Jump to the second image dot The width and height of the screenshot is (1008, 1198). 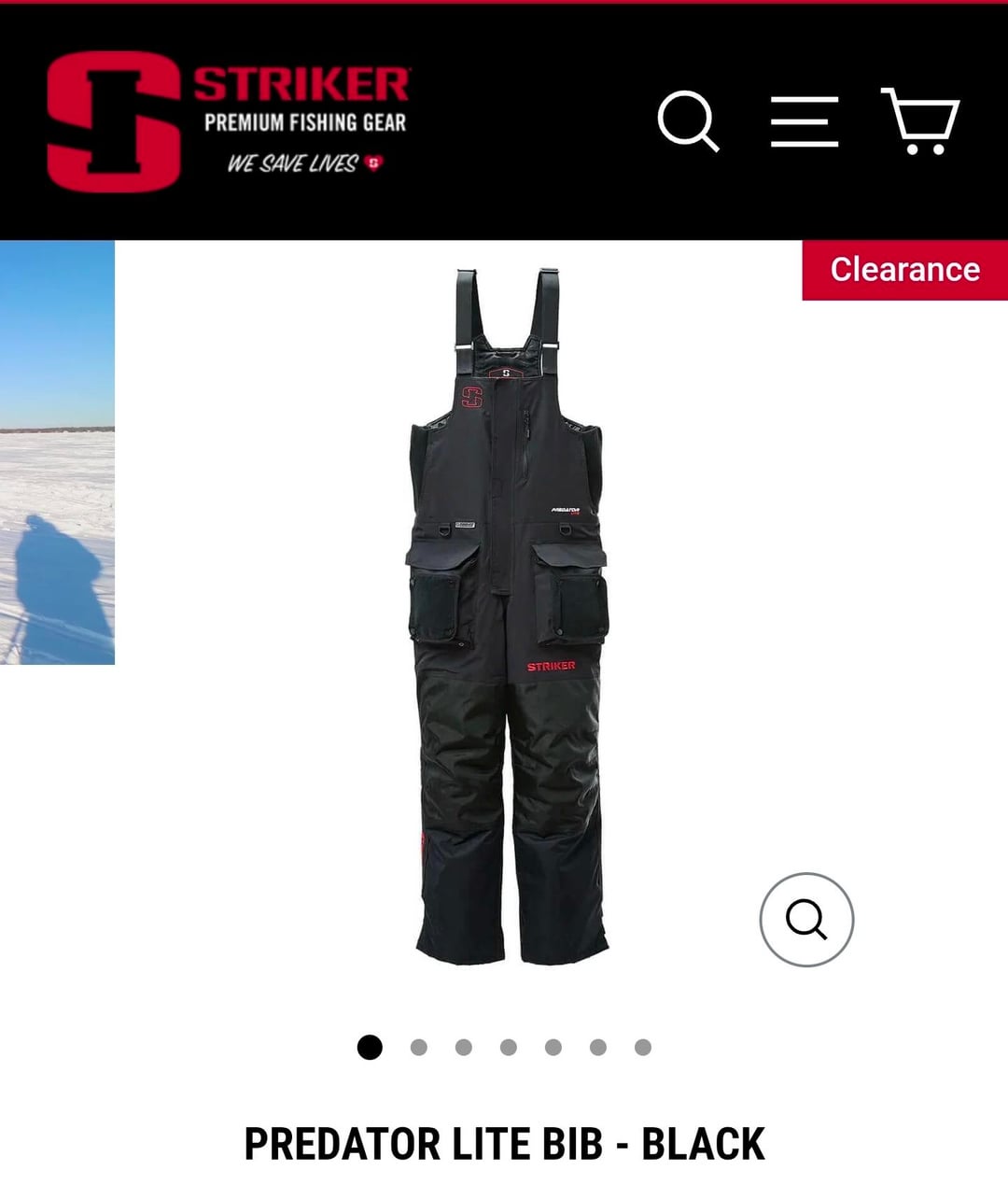(x=419, y=1048)
